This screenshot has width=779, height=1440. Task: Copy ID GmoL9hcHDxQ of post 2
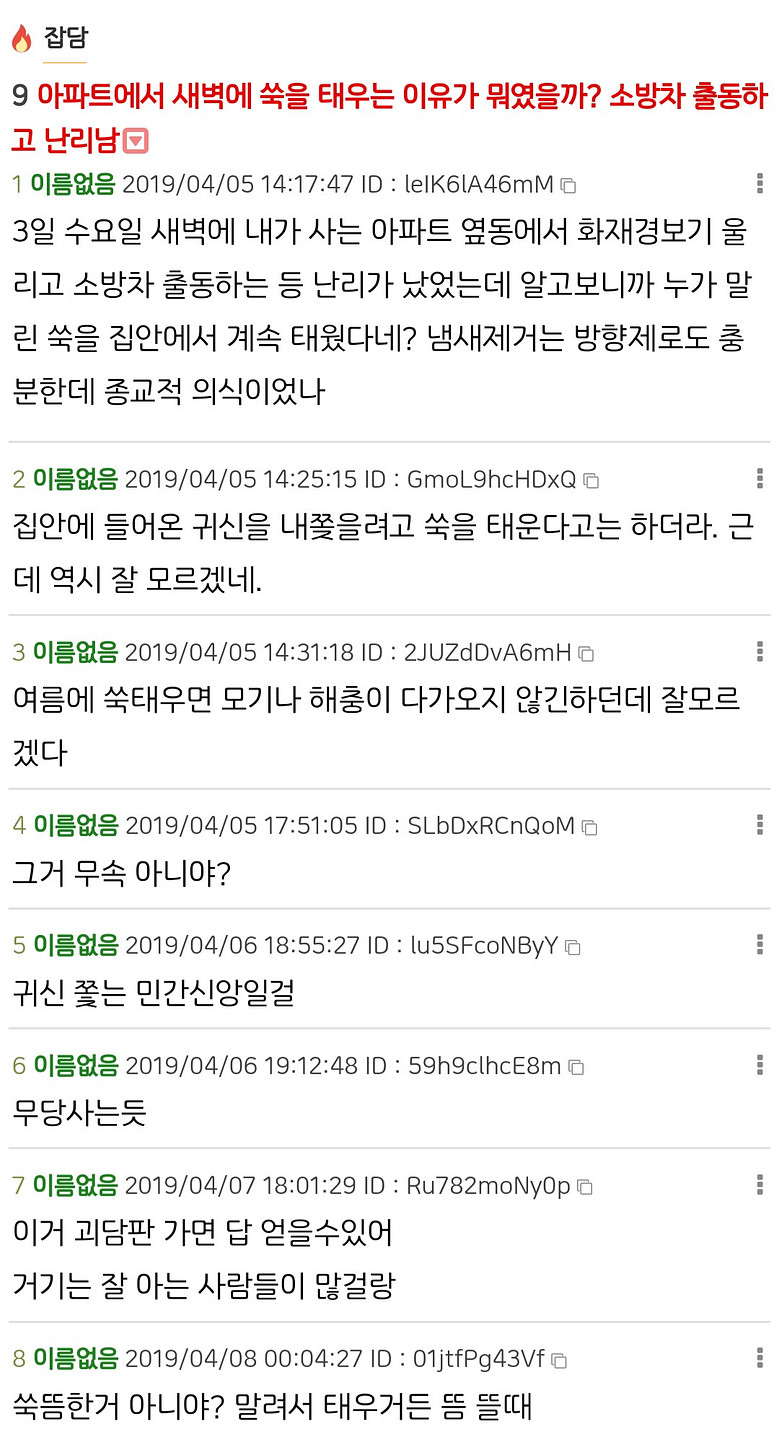click(x=591, y=480)
